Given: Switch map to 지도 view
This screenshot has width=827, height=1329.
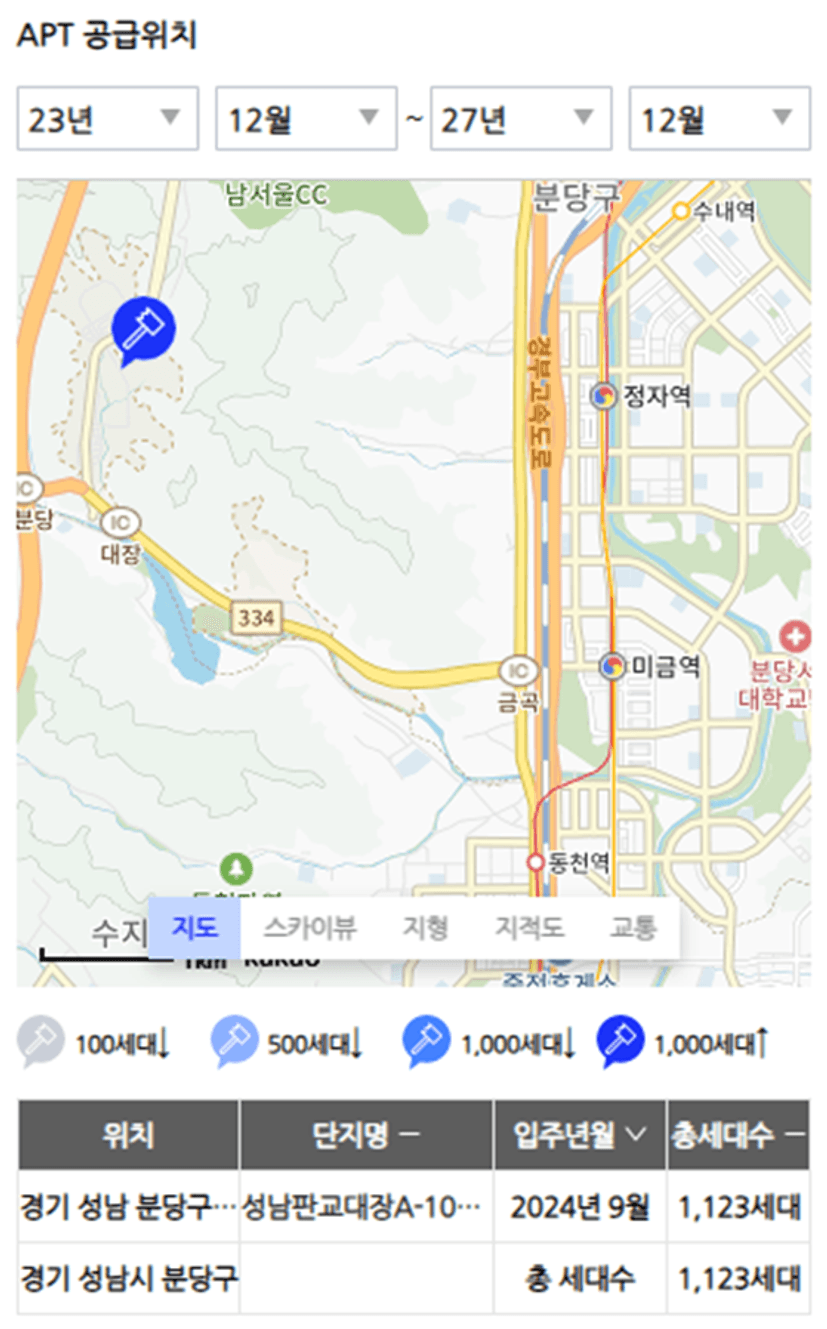Looking at the screenshot, I should 194,928.
